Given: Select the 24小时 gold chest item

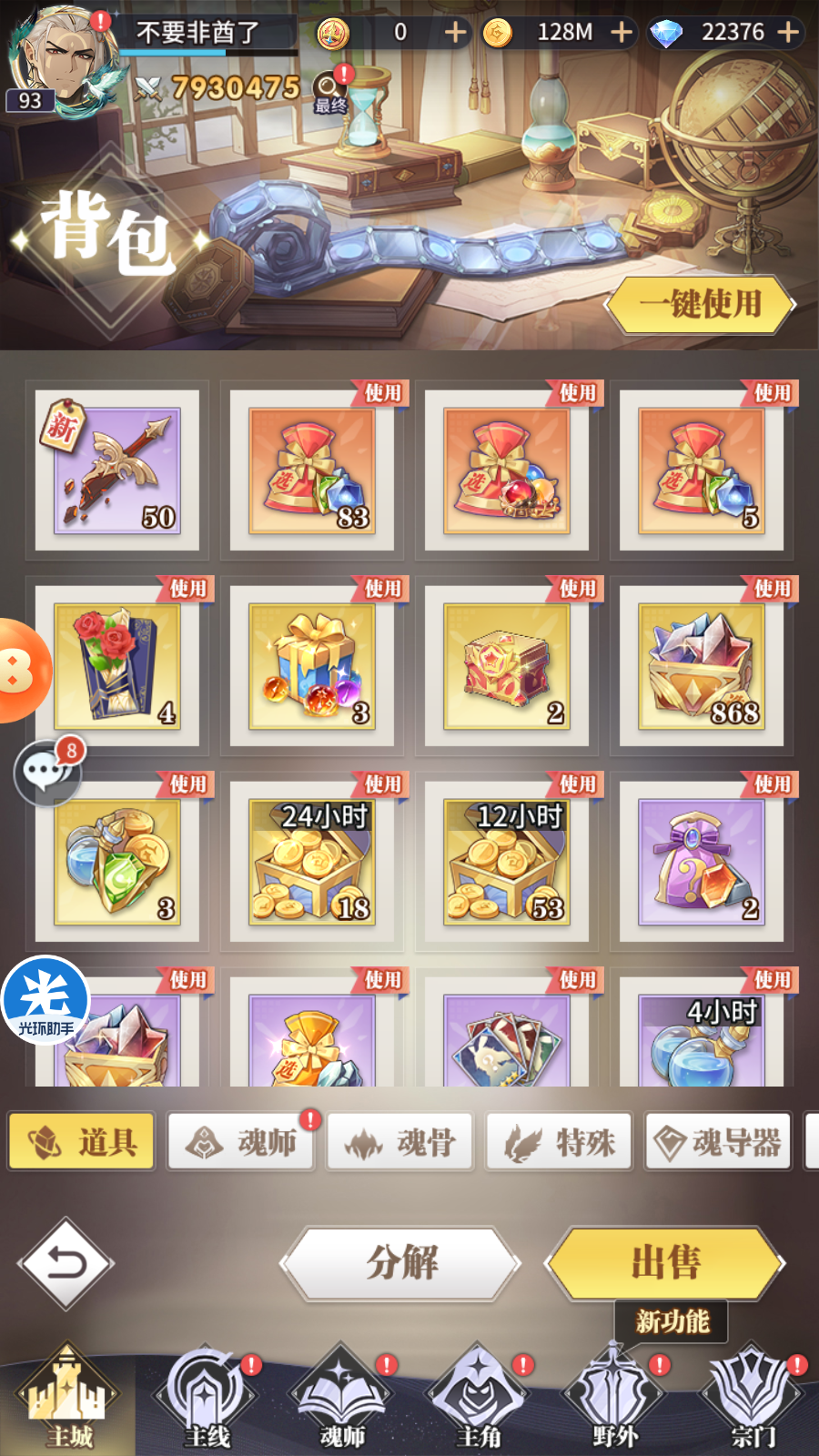Looking at the screenshot, I should (312, 862).
